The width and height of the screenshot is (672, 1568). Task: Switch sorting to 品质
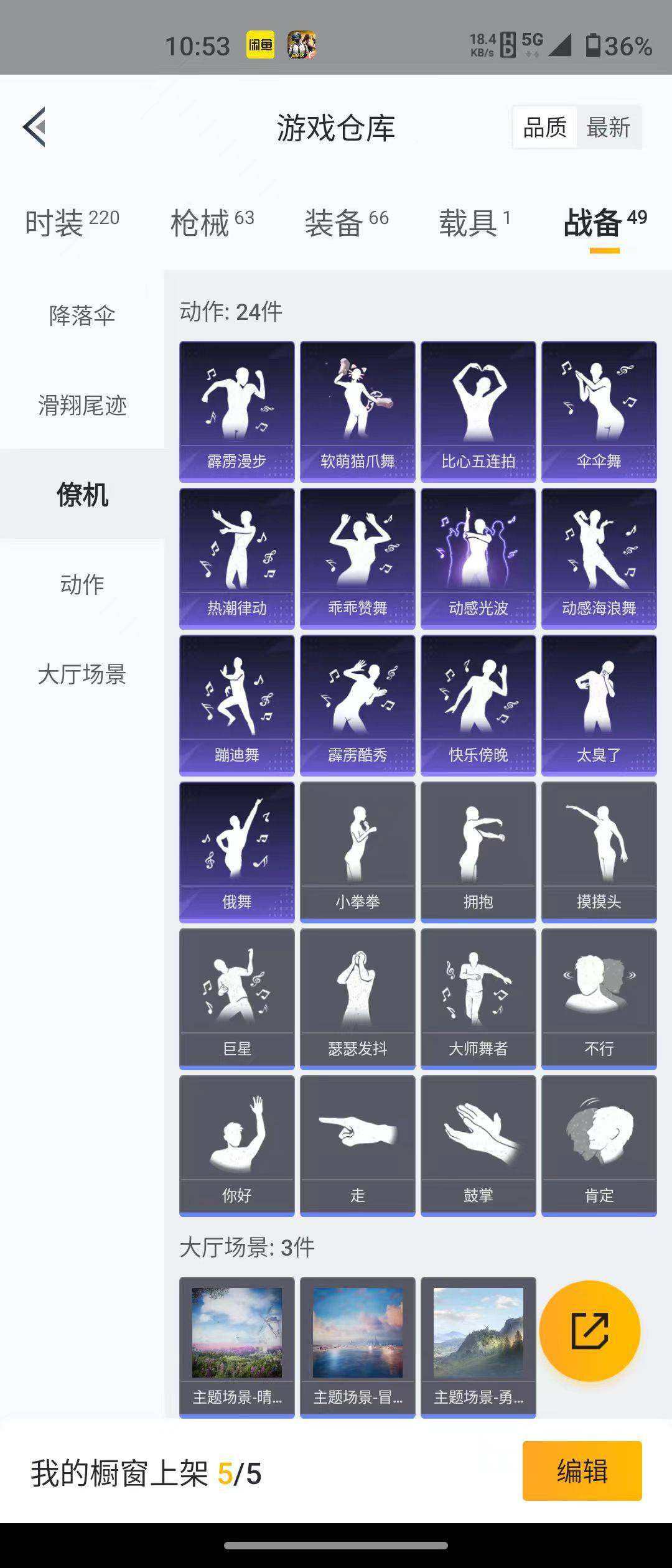coord(544,127)
